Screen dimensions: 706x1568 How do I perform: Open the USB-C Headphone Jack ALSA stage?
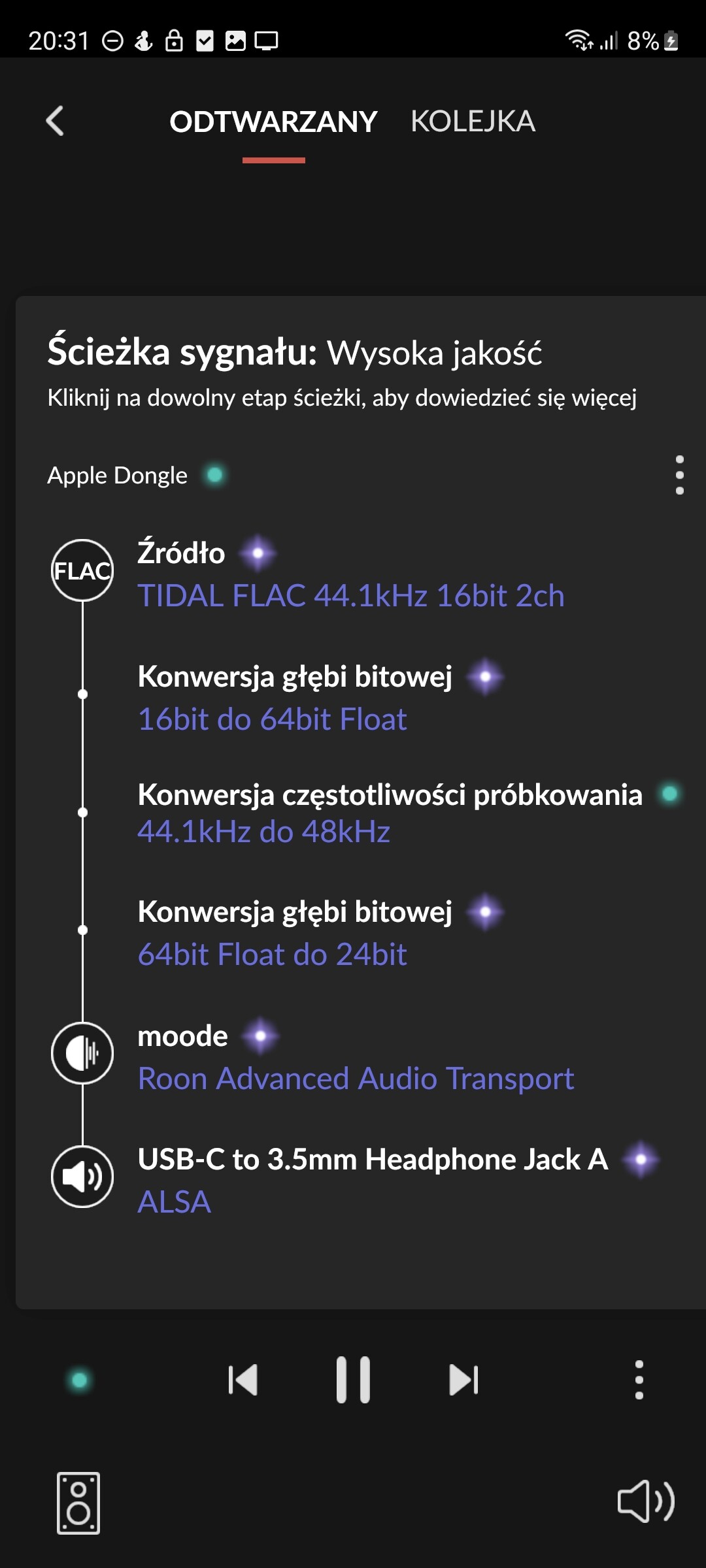[x=399, y=1180]
